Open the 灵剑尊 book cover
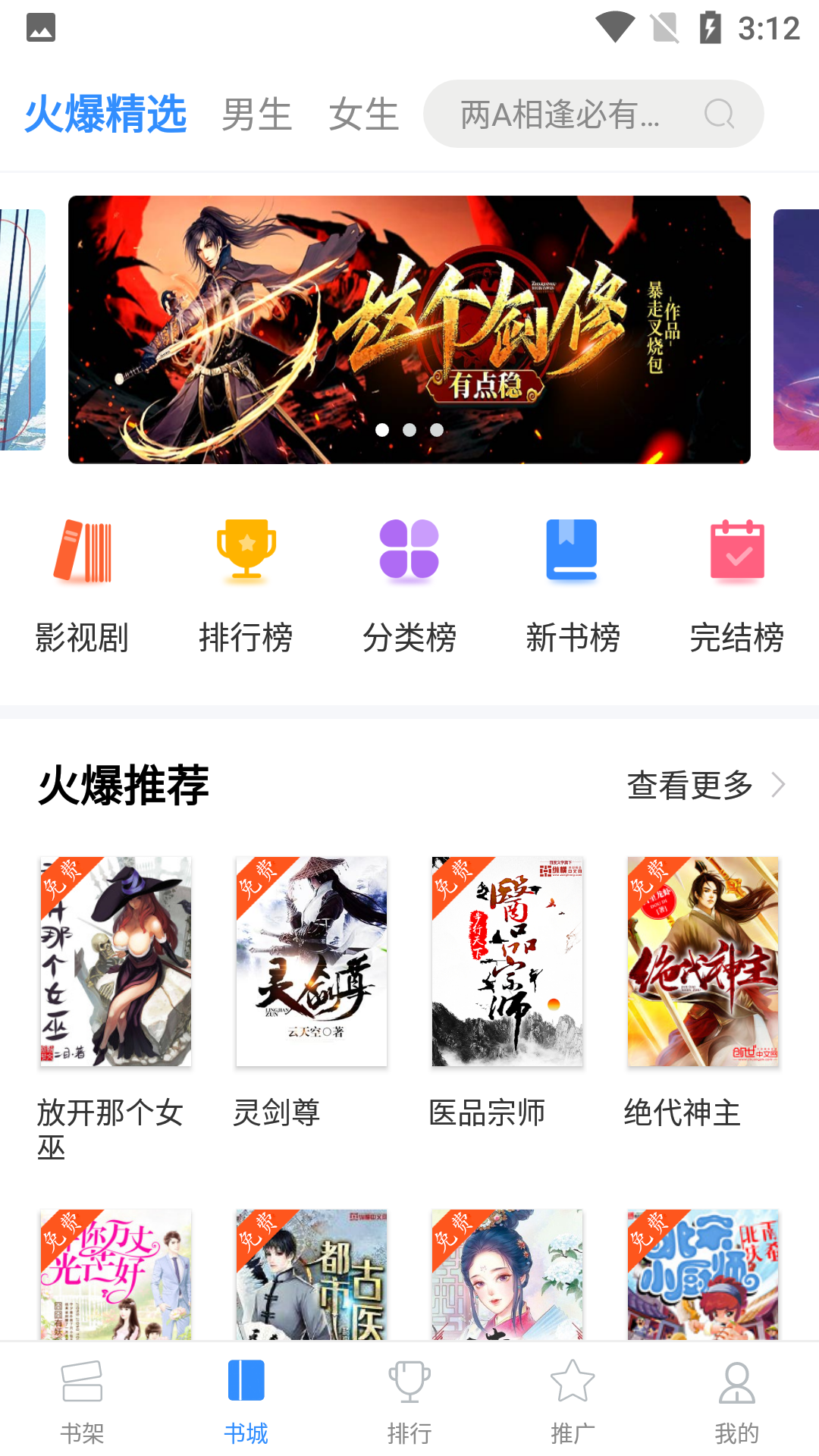This screenshot has height=1456, width=819. (x=311, y=959)
